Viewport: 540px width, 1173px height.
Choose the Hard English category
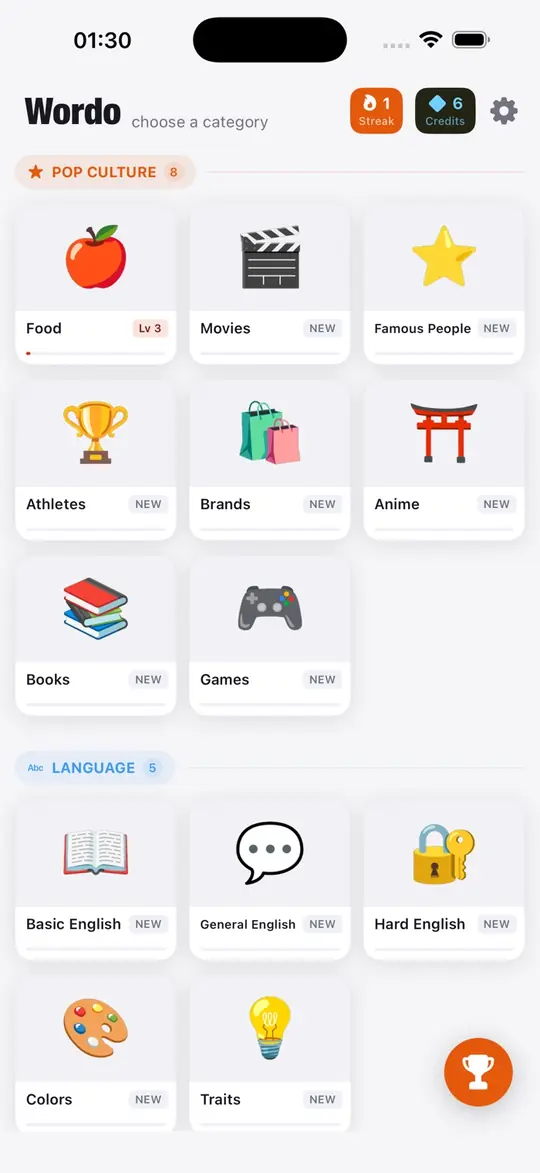[x=444, y=880]
